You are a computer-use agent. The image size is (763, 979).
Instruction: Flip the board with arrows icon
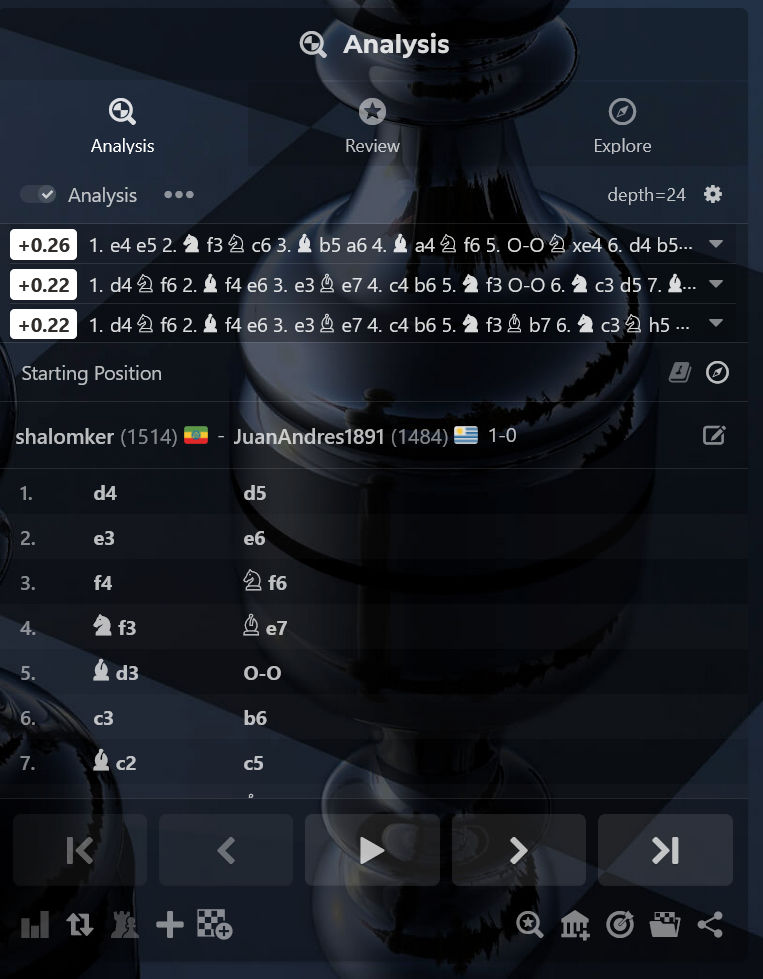[x=80, y=925]
